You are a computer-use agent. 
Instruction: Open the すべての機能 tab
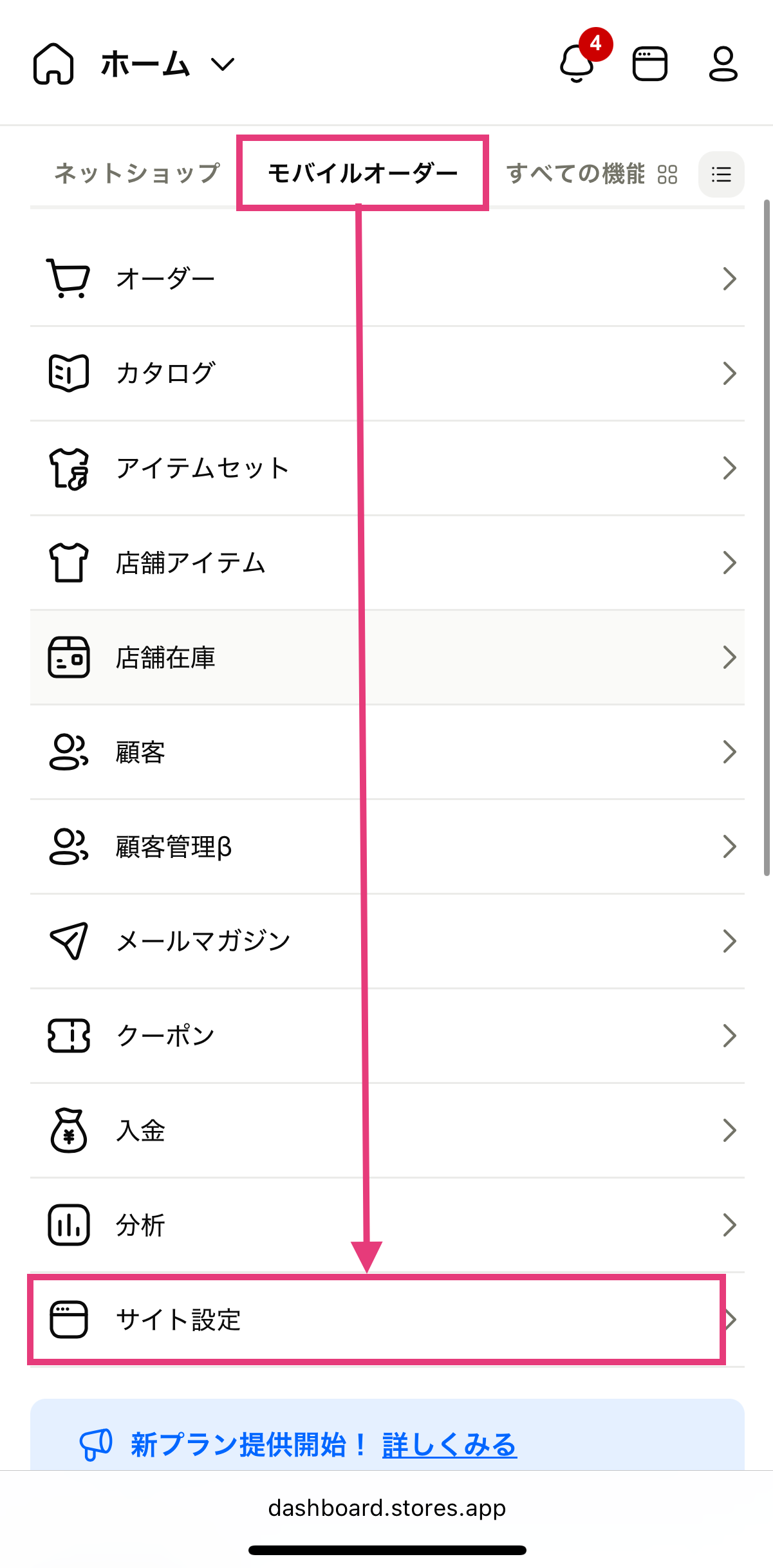577,173
